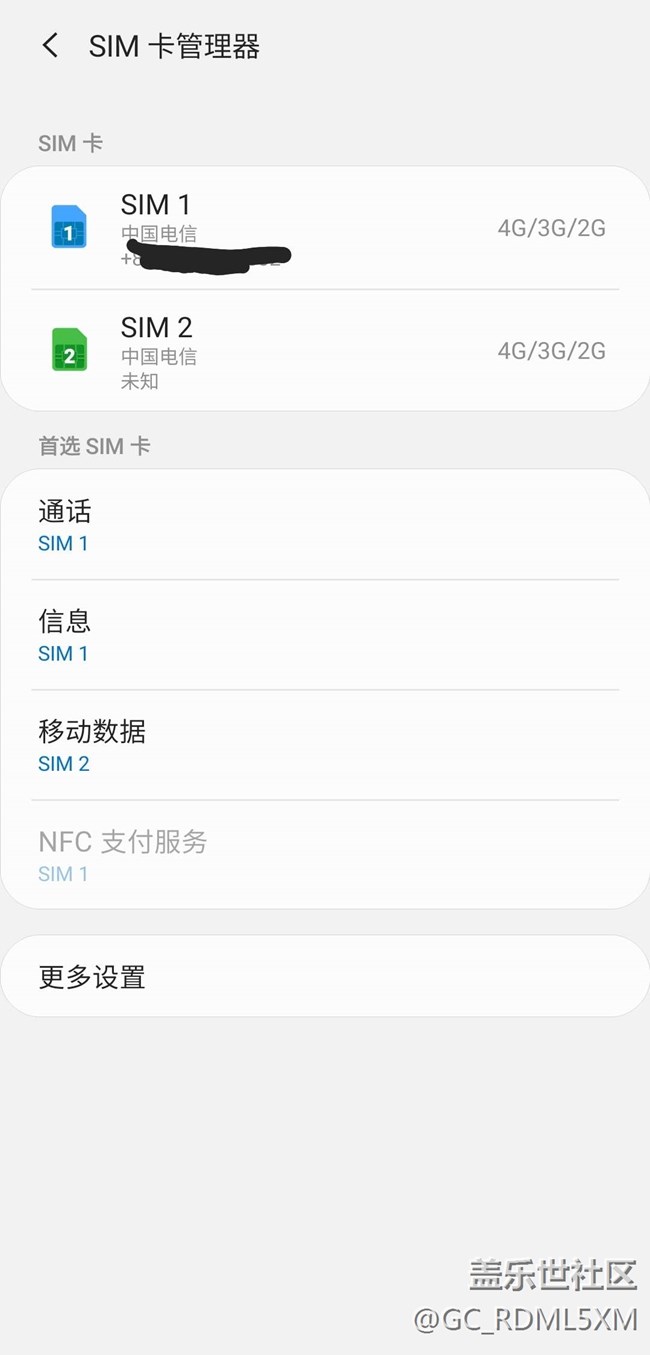Choose preferred SIM for 通话
This screenshot has width=650, height=1355.
coord(325,525)
